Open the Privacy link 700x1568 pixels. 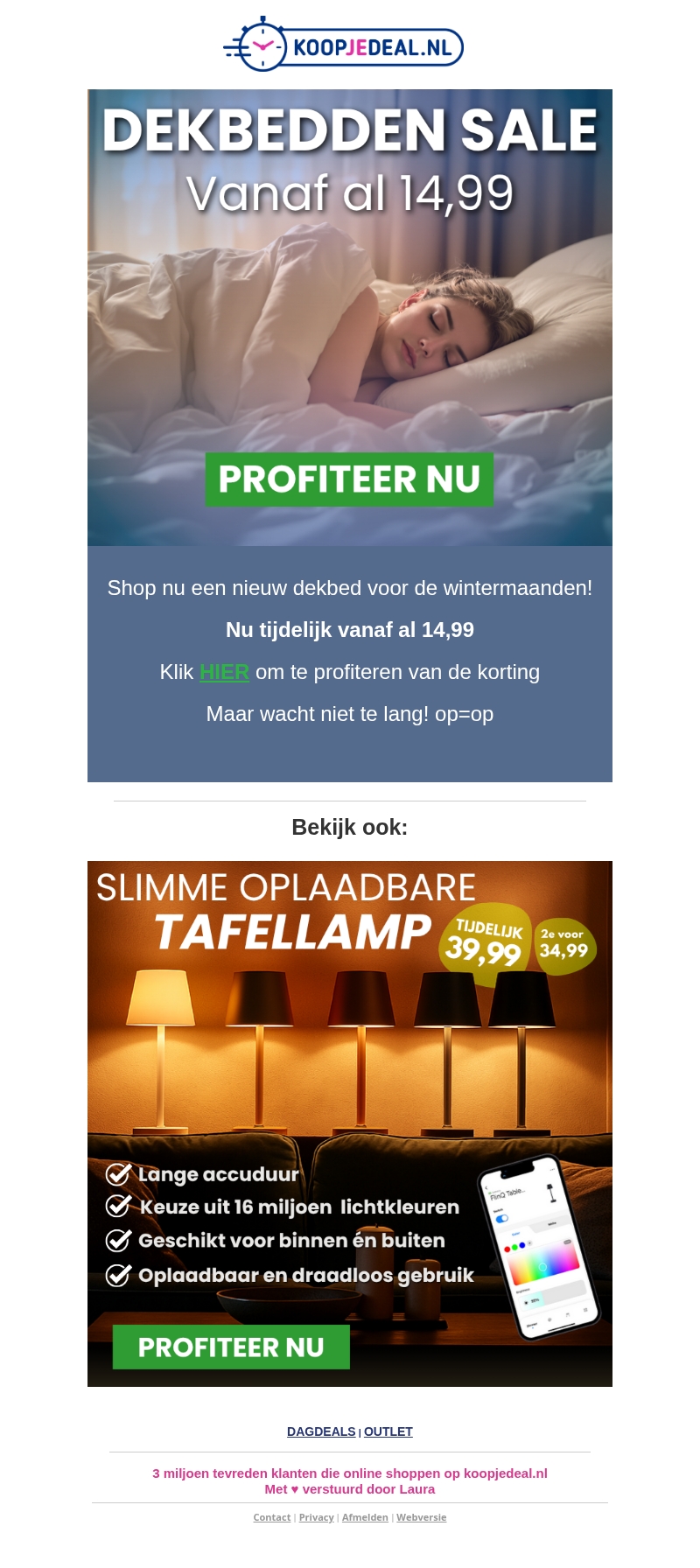pos(317,1517)
